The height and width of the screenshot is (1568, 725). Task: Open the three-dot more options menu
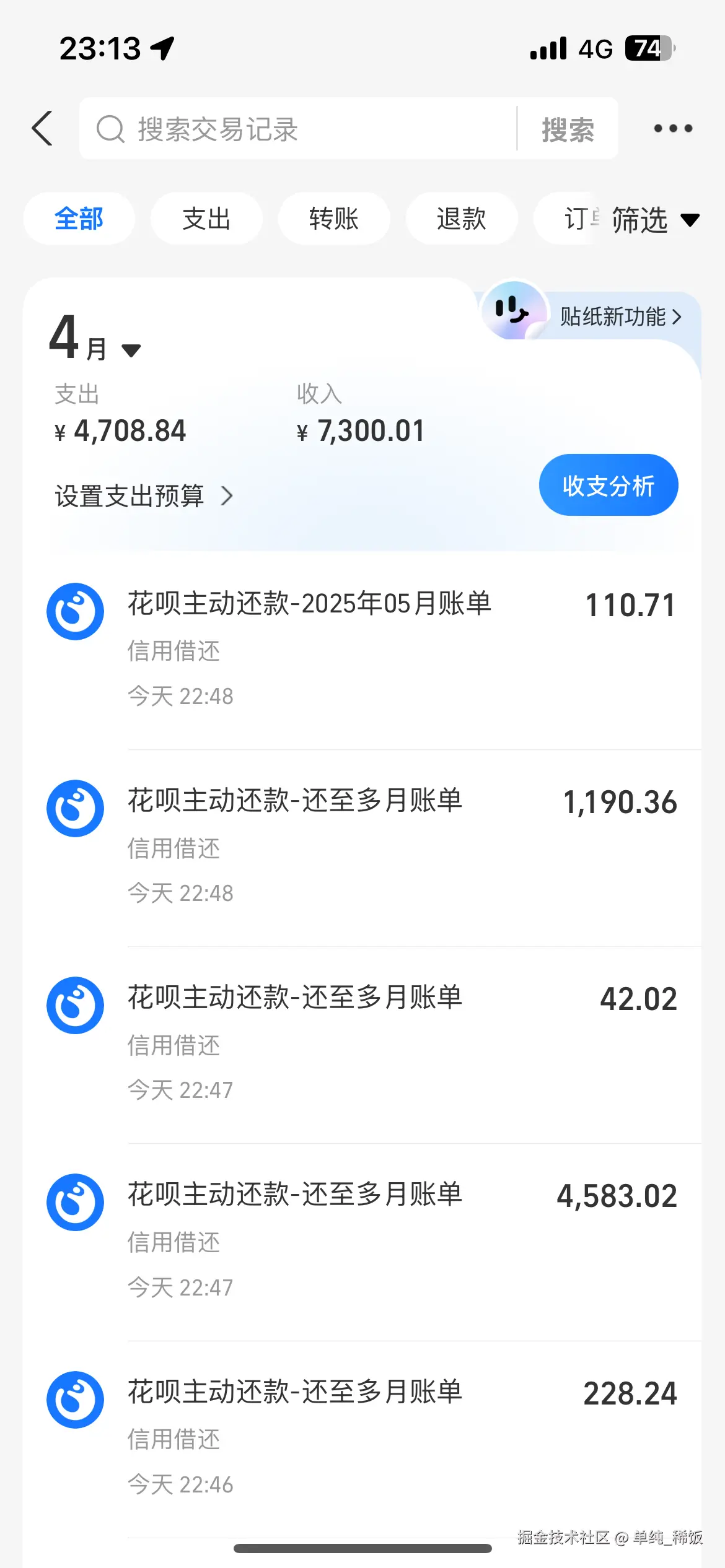672,128
